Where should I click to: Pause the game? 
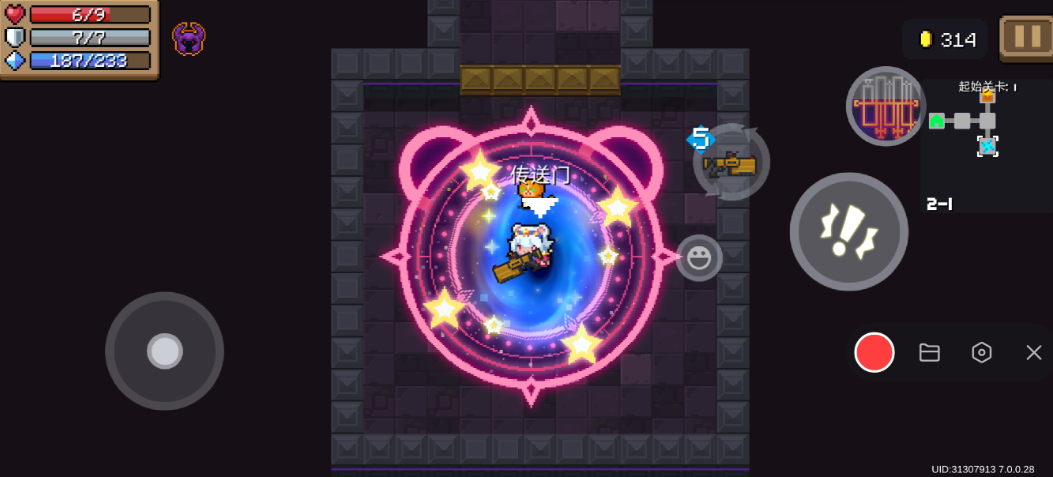(x=1025, y=38)
